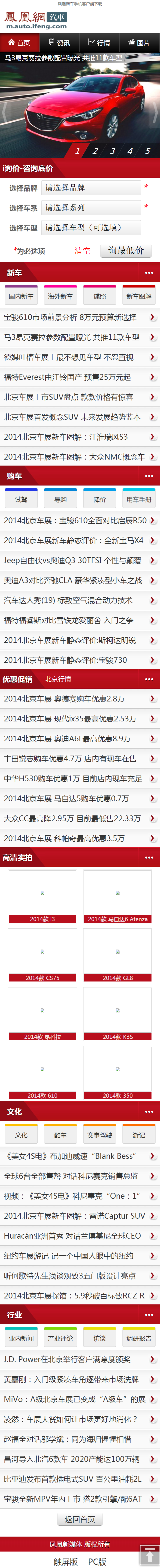Screen dimensions: 160x1568
Task: Expand the 新车 section more menu
Action: pos(149,273)
